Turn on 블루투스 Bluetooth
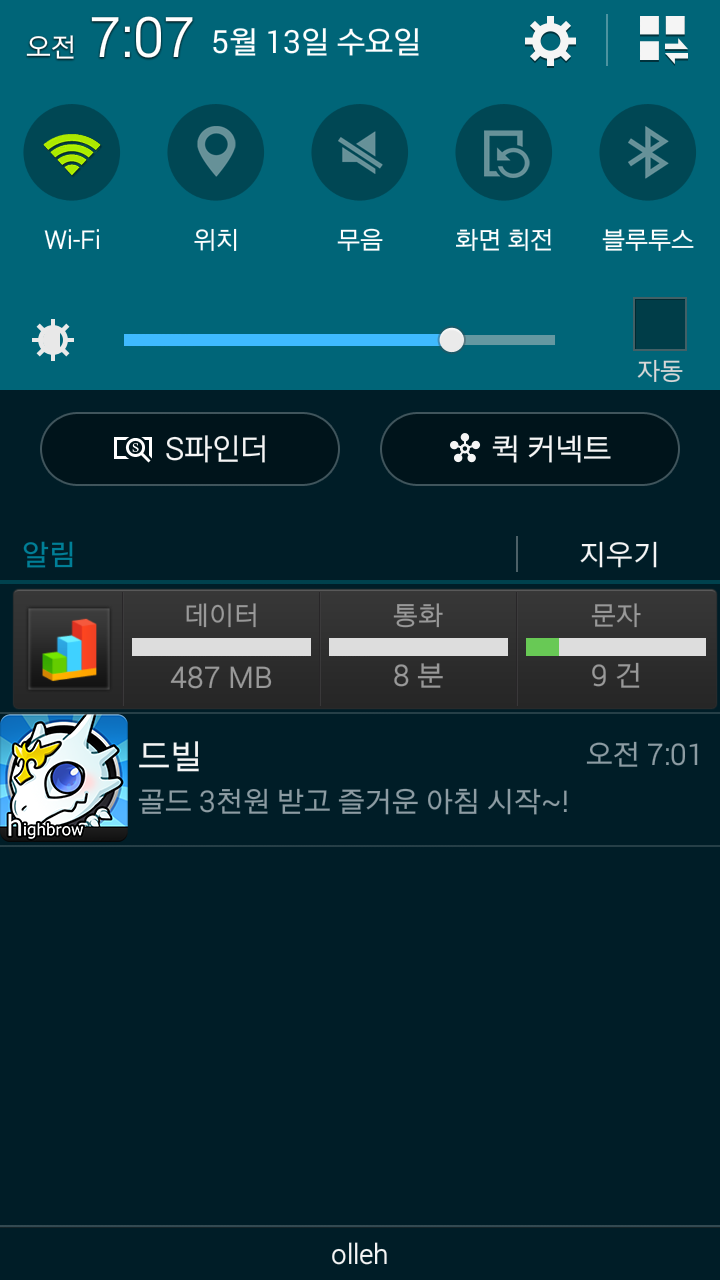720x1280 pixels. tap(647, 153)
